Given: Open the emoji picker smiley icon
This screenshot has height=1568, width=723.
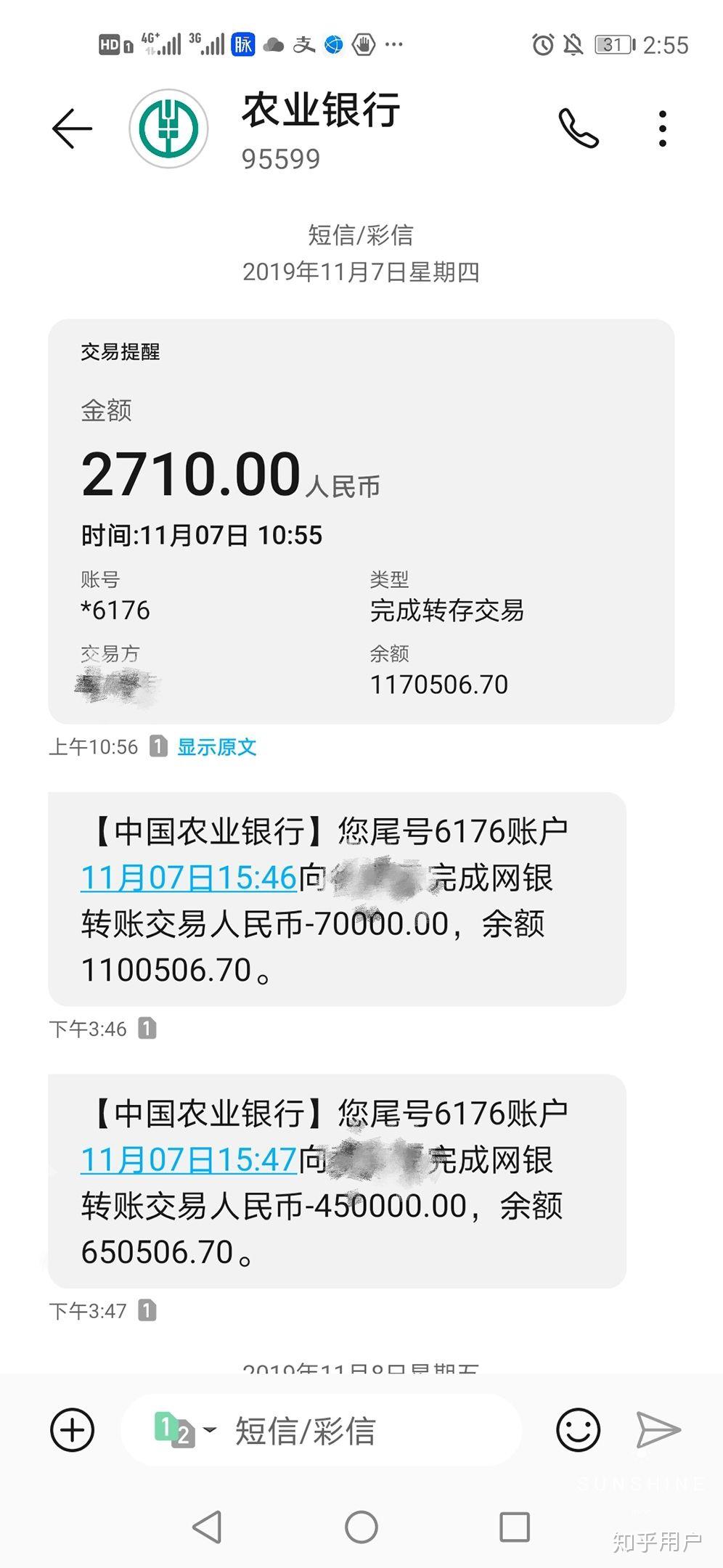Looking at the screenshot, I should 577,1430.
